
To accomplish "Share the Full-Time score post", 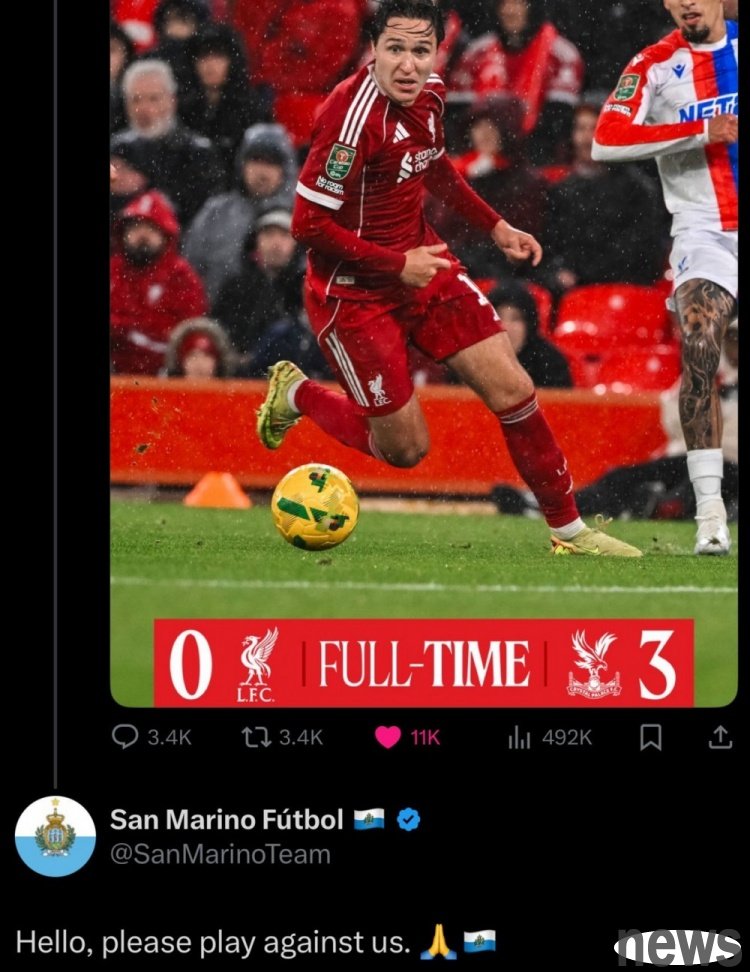I will [719, 737].
